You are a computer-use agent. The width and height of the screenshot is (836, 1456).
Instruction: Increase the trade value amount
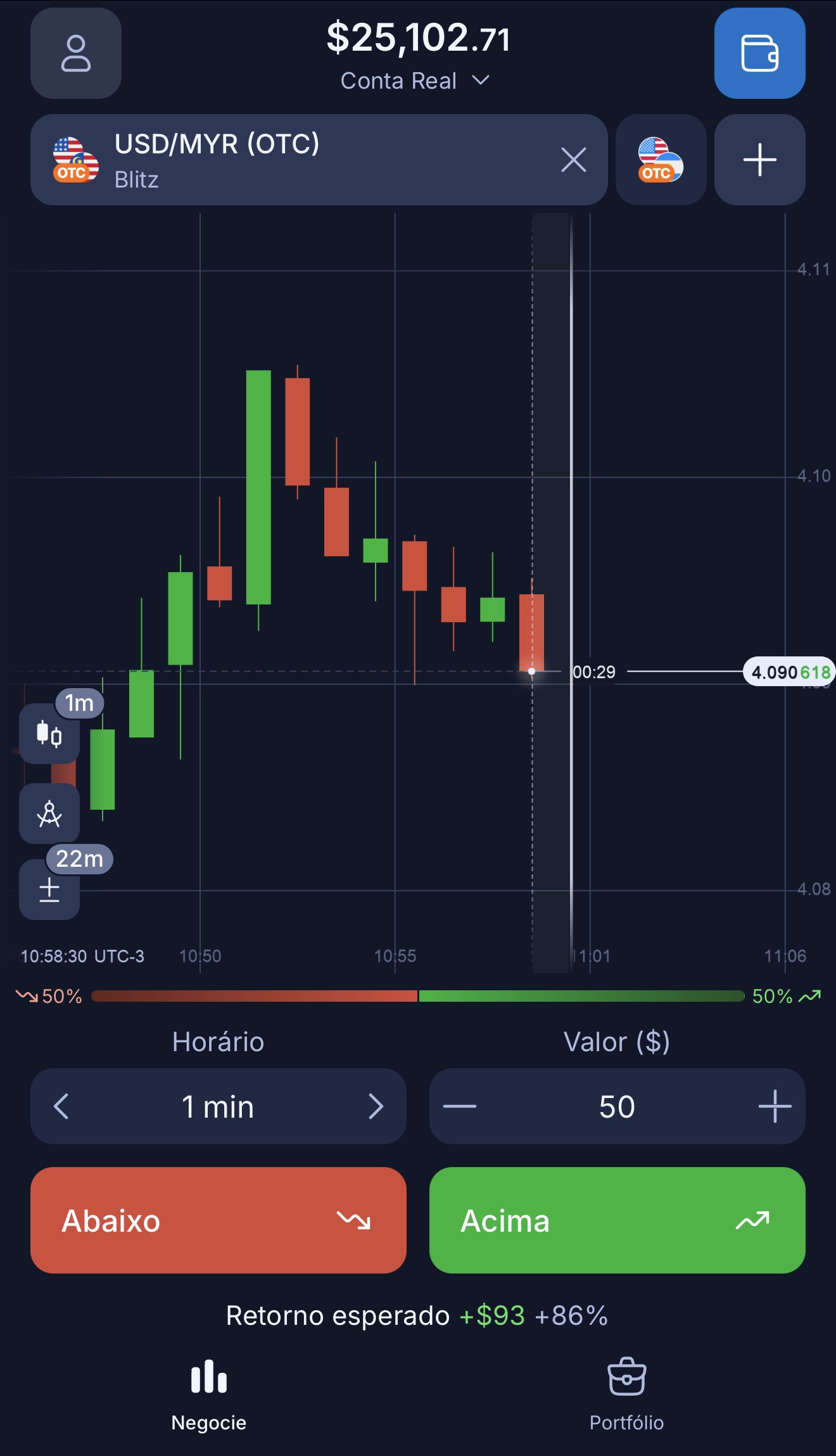pos(775,1106)
